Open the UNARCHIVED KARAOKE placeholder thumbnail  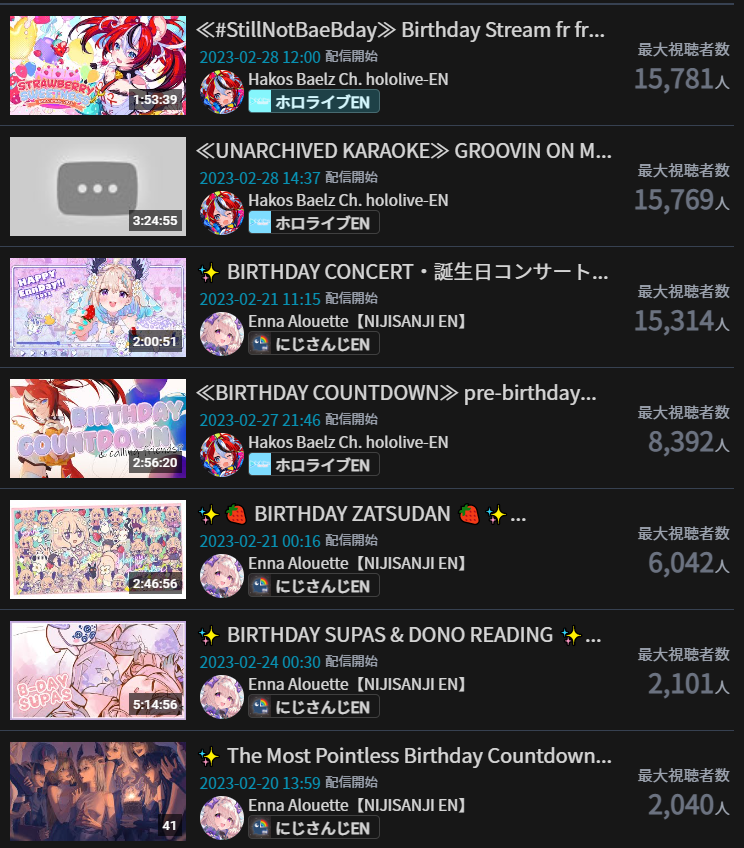point(97,186)
